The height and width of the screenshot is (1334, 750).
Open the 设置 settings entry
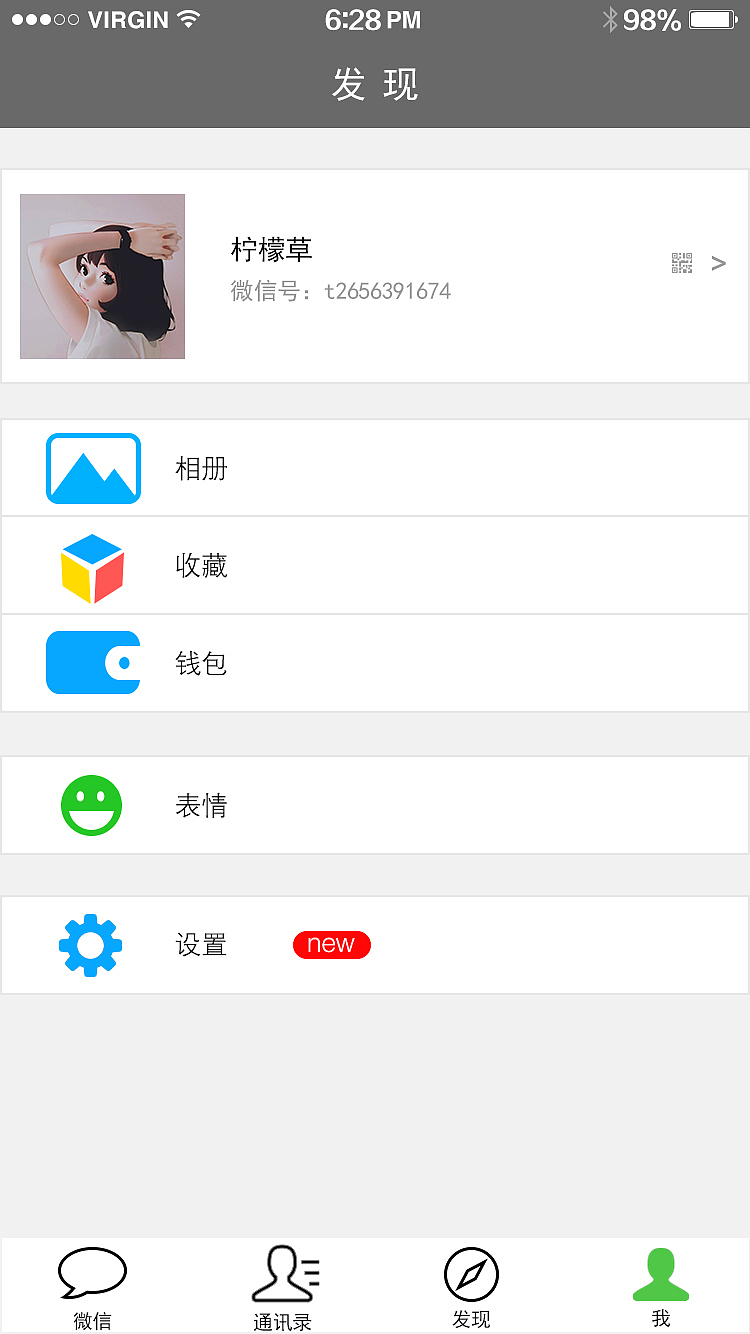point(200,944)
